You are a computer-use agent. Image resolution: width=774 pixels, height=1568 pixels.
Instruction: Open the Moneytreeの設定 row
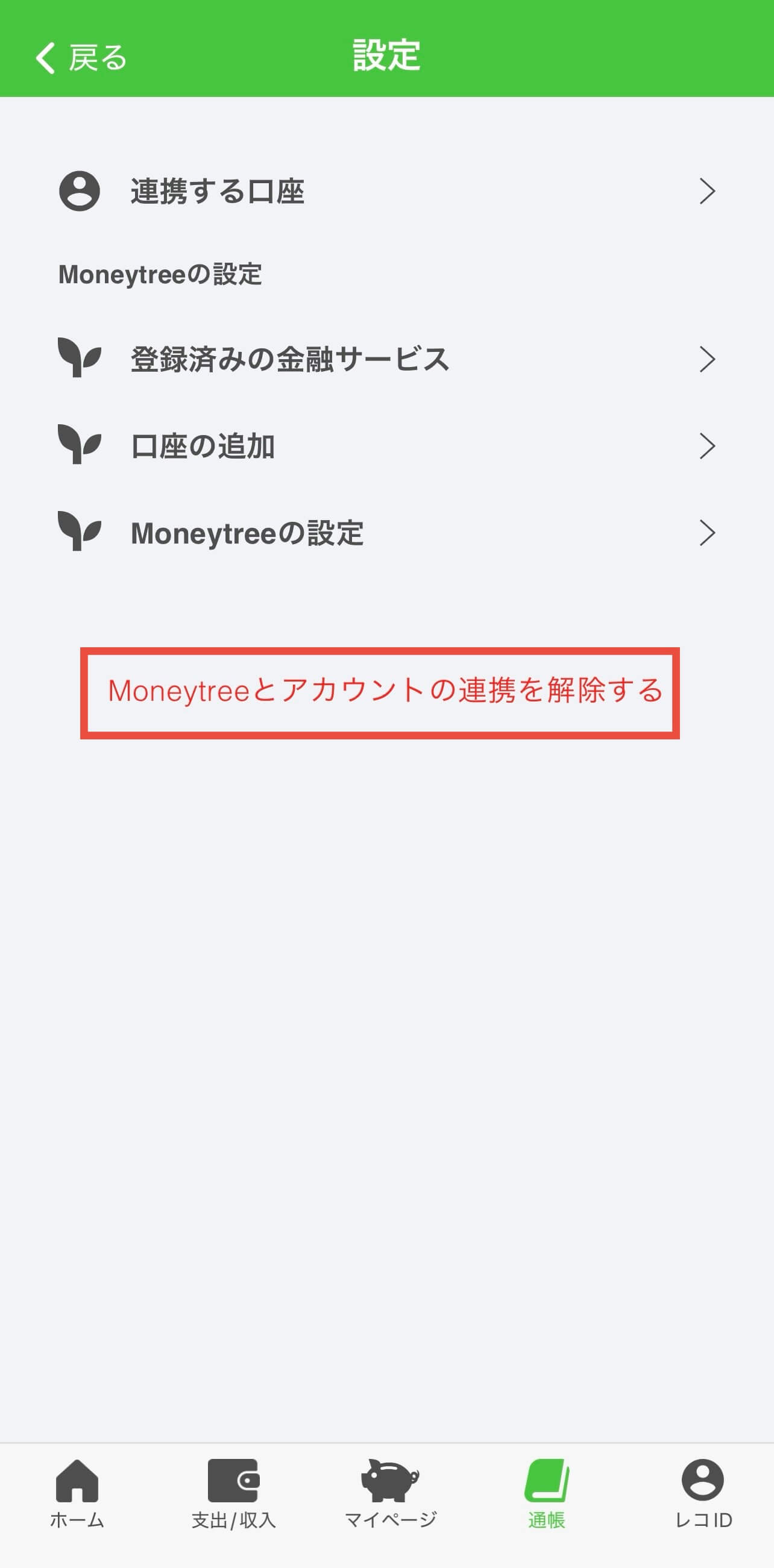[x=386, y=533]
